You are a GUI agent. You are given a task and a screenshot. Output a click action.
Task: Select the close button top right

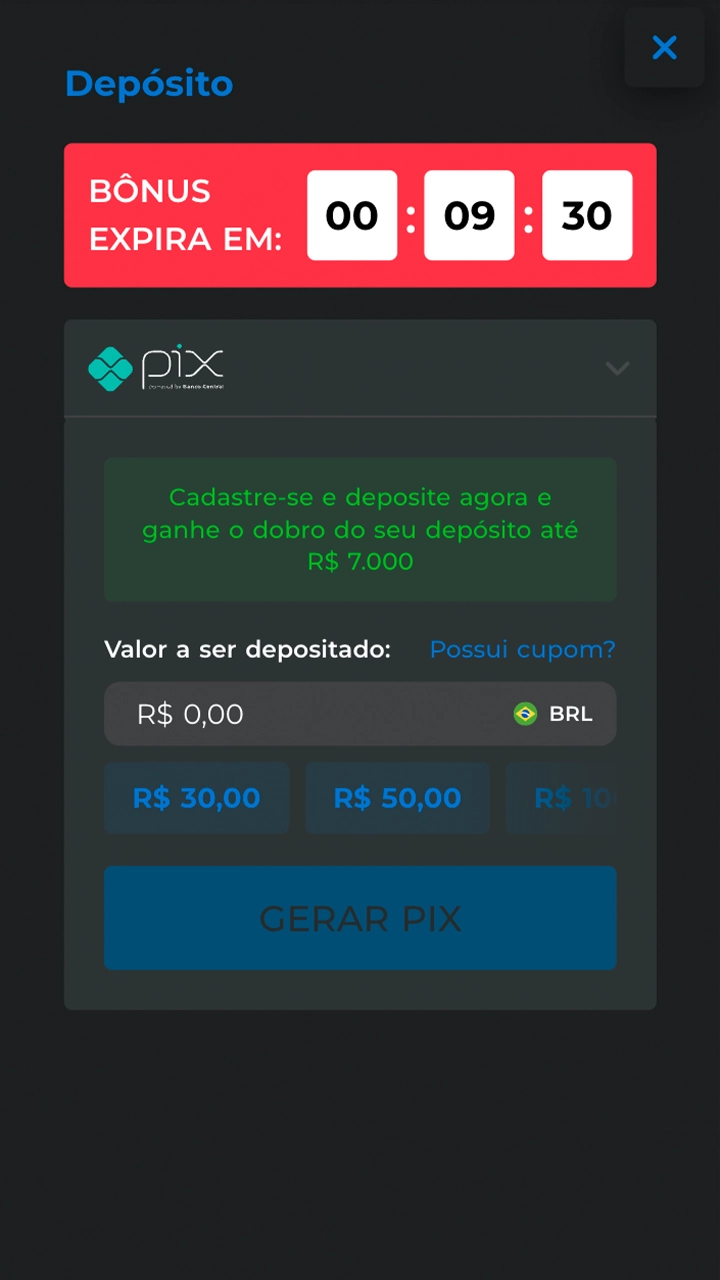[664, 47]
